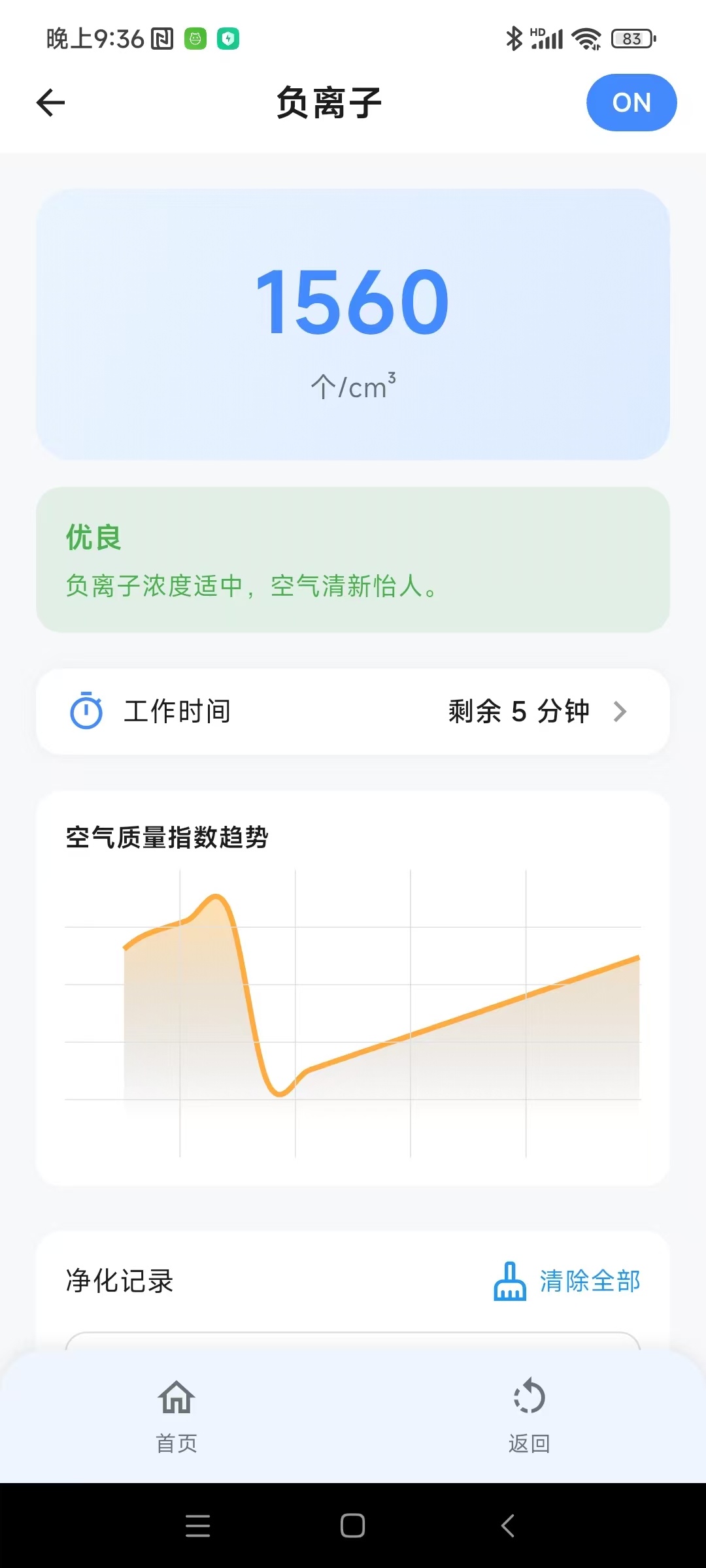This screenshot has width=706, height=1568.
Task: Toggle the ON switch to turn off ionizer
Action: 631,103
